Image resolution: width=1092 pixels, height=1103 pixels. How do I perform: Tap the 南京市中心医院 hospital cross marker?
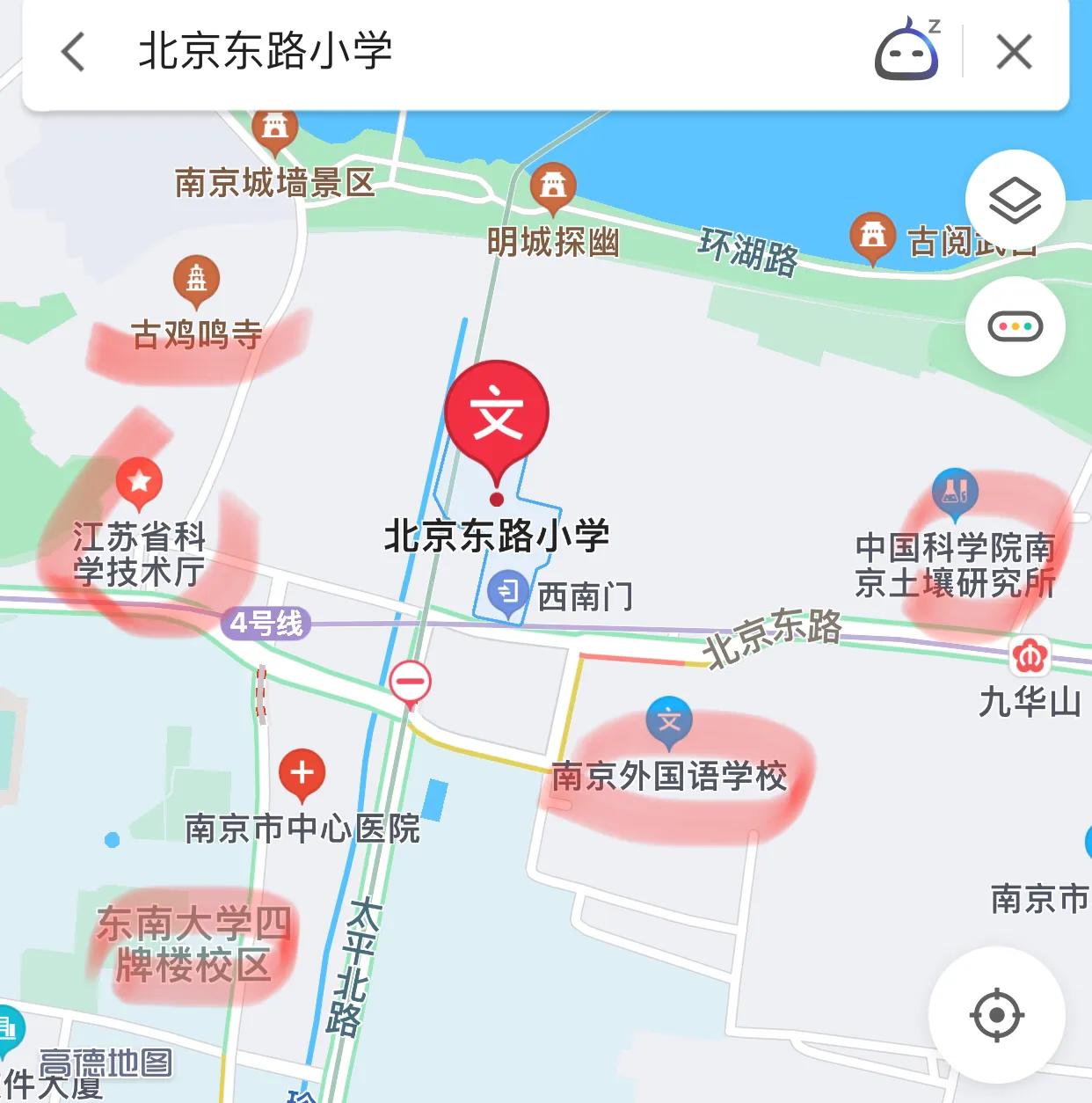(302, 772)
